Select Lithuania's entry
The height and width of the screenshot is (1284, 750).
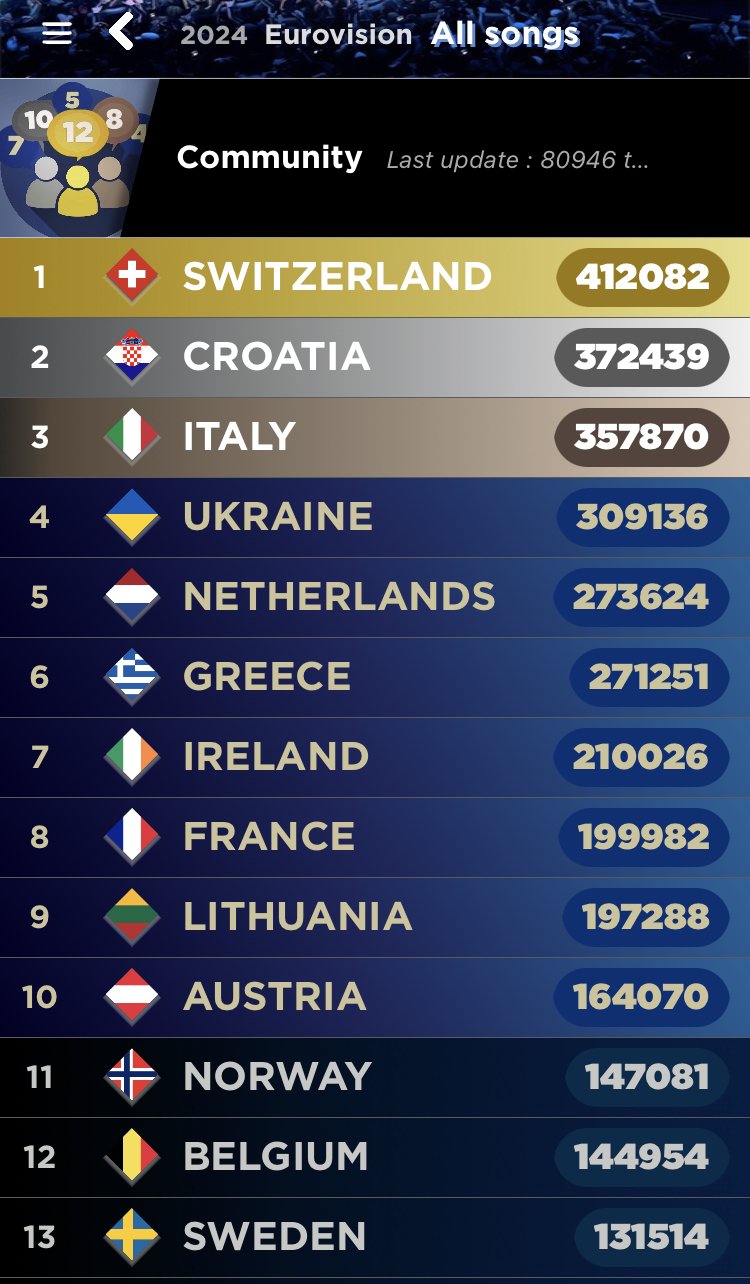(375, 917)
